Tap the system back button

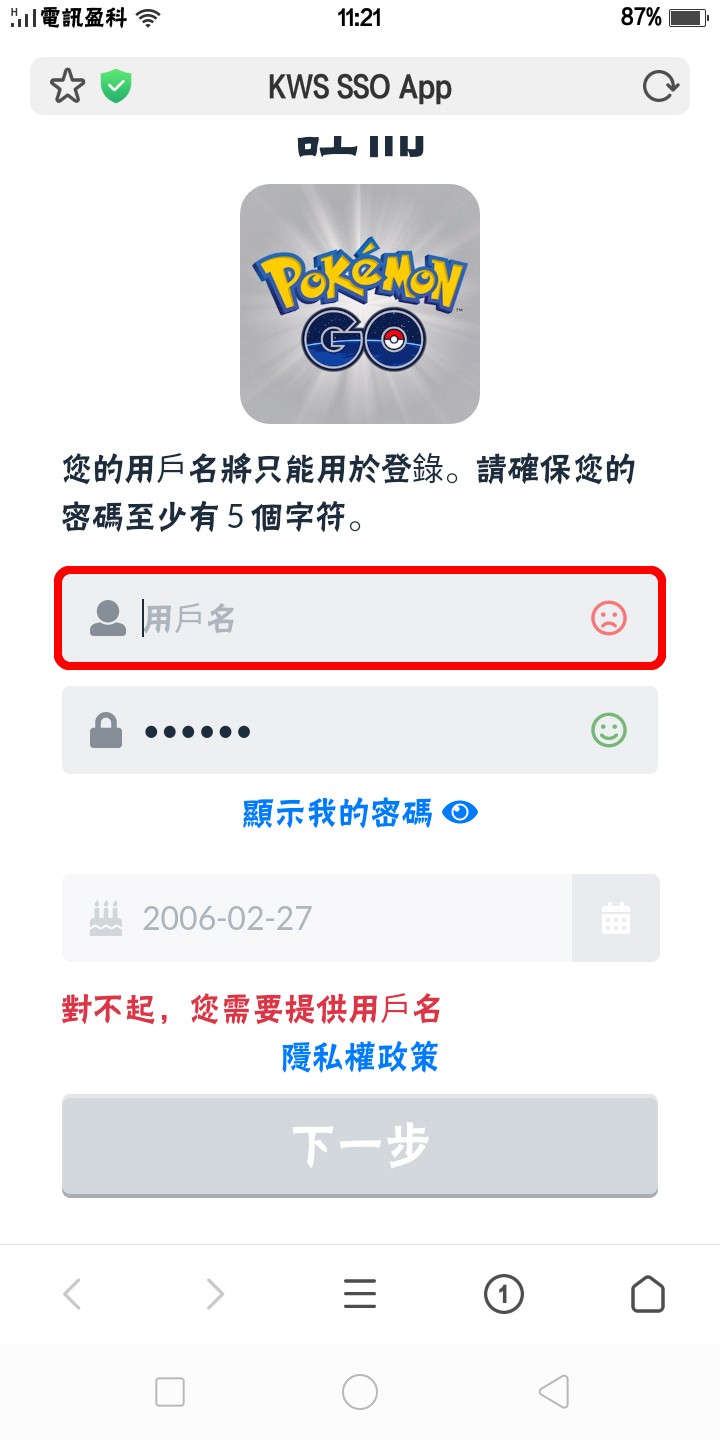pyautogui.click(x=553, y=1391)
